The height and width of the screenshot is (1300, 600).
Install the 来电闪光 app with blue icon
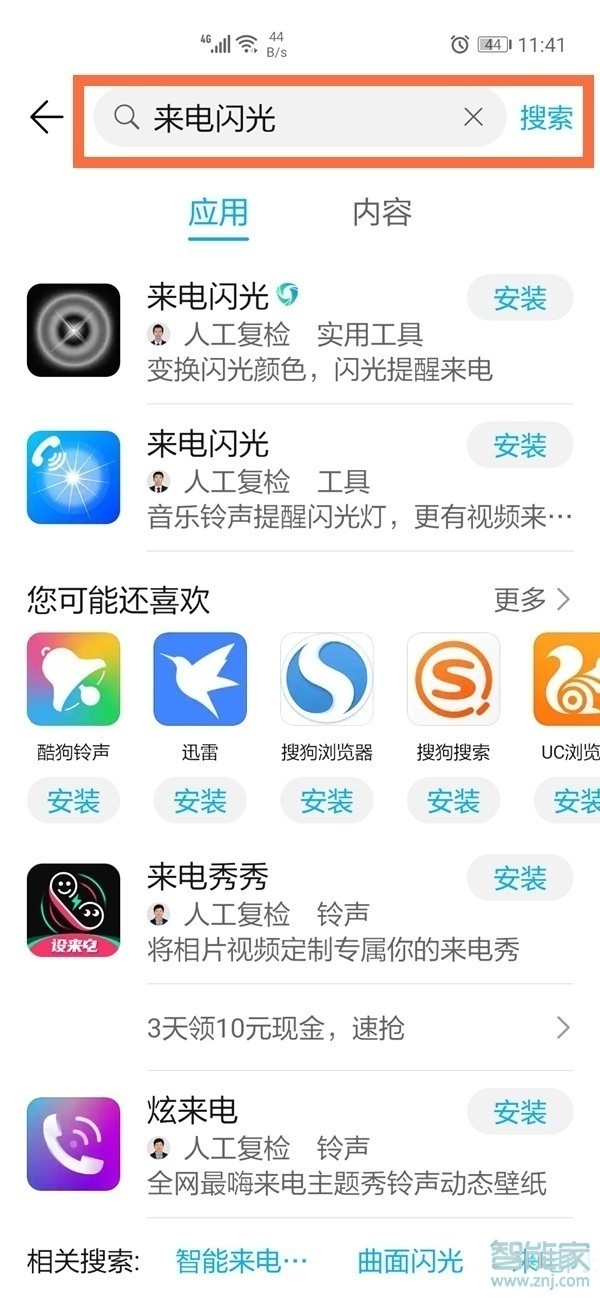(520, 445)
